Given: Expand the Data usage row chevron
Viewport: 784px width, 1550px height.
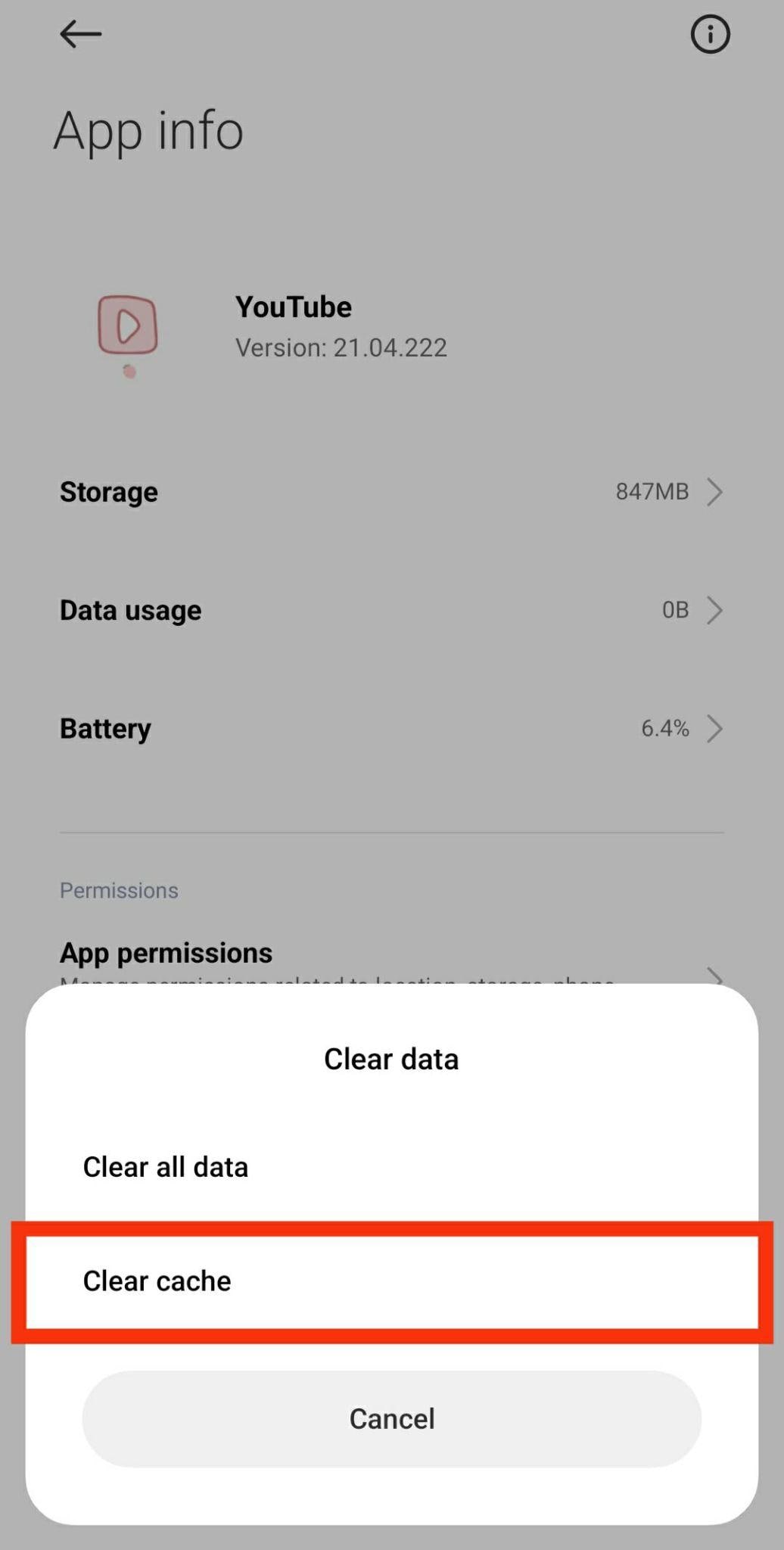Looking at the screenshot, I should pyautogui.click(x=715, y=610).
